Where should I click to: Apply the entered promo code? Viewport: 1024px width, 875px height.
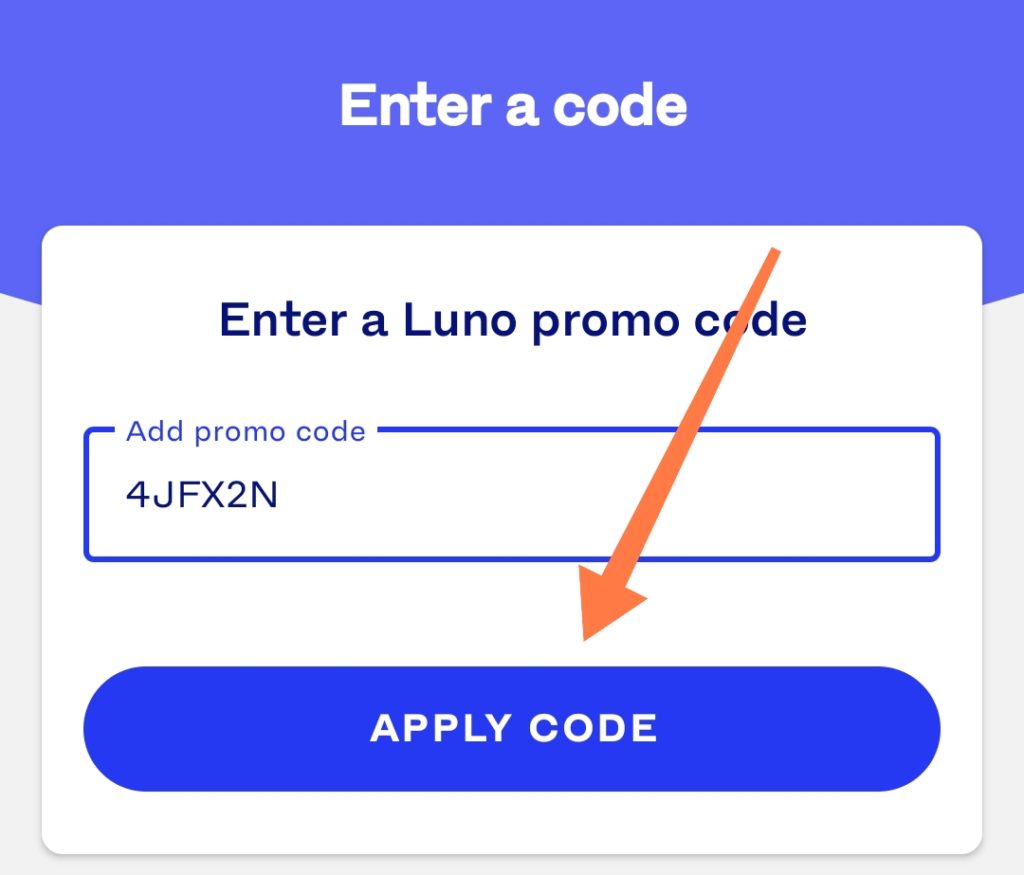(511, 728)
